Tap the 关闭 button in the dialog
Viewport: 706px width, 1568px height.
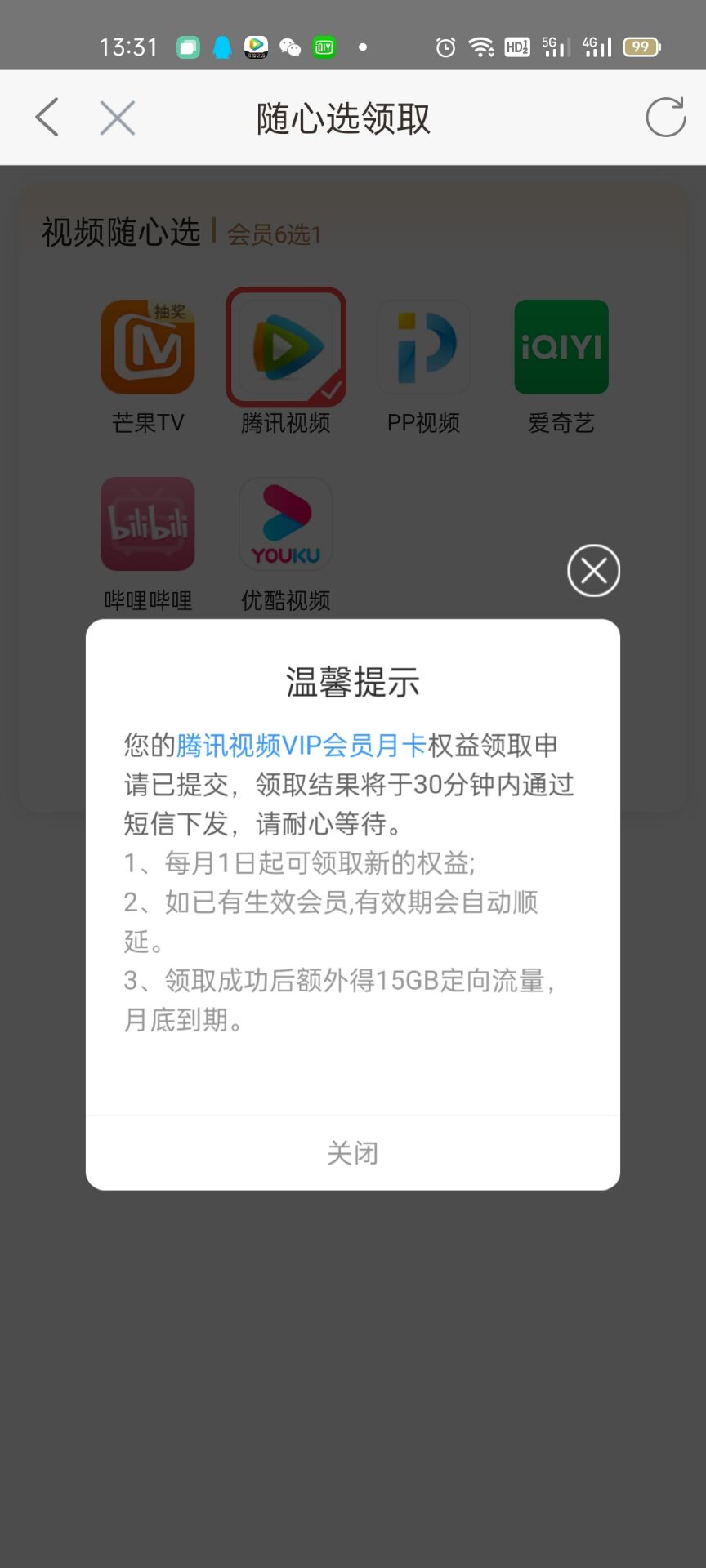coord(352,1152)
